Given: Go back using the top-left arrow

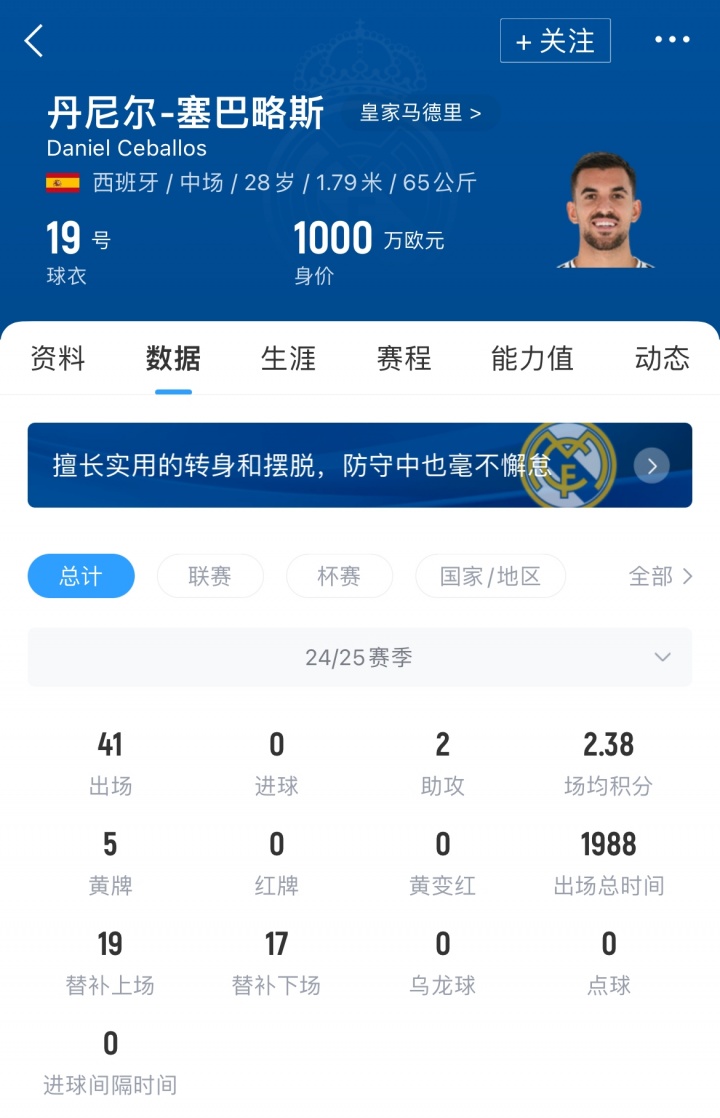Looking at the screenshot, I should click(34, 41).
